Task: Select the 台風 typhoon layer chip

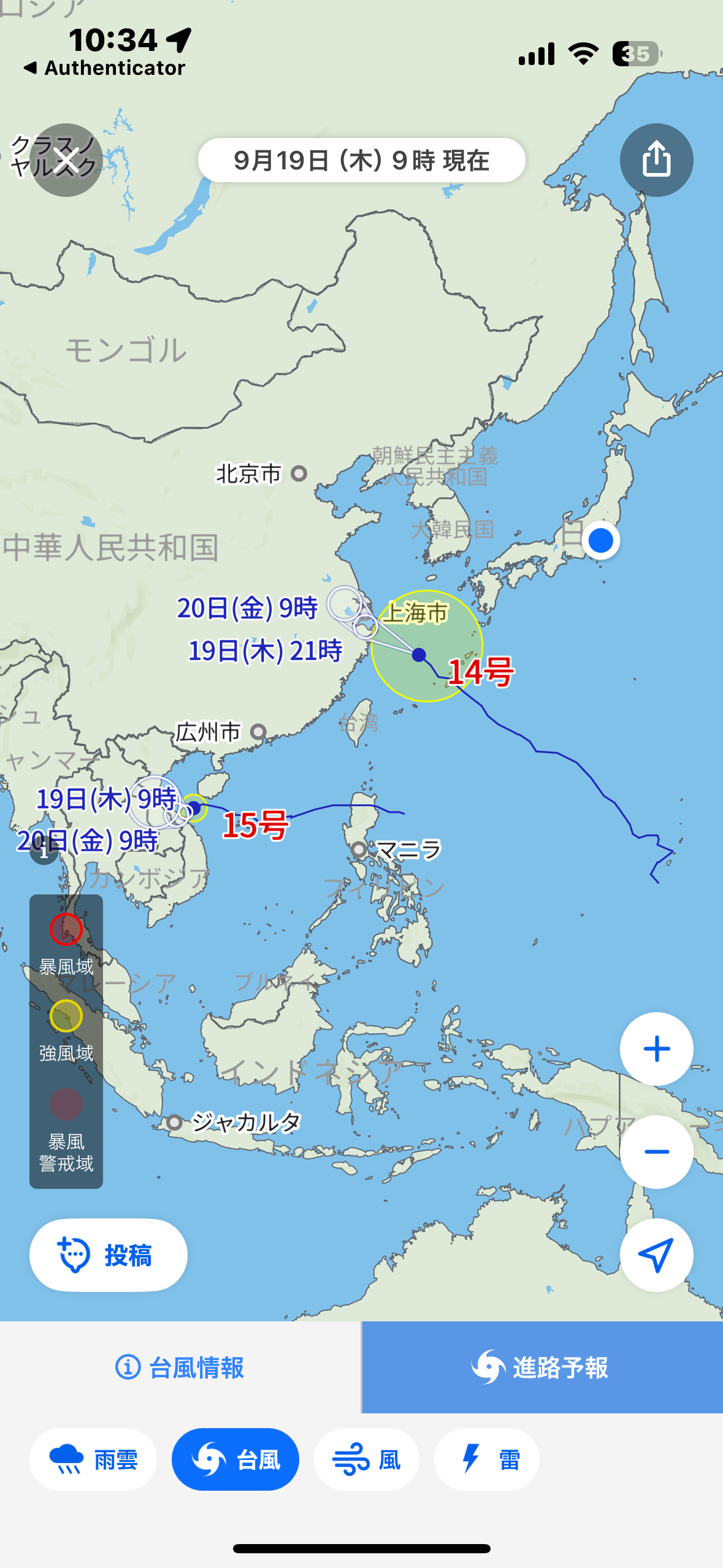Action: (x=235, y=1459)
